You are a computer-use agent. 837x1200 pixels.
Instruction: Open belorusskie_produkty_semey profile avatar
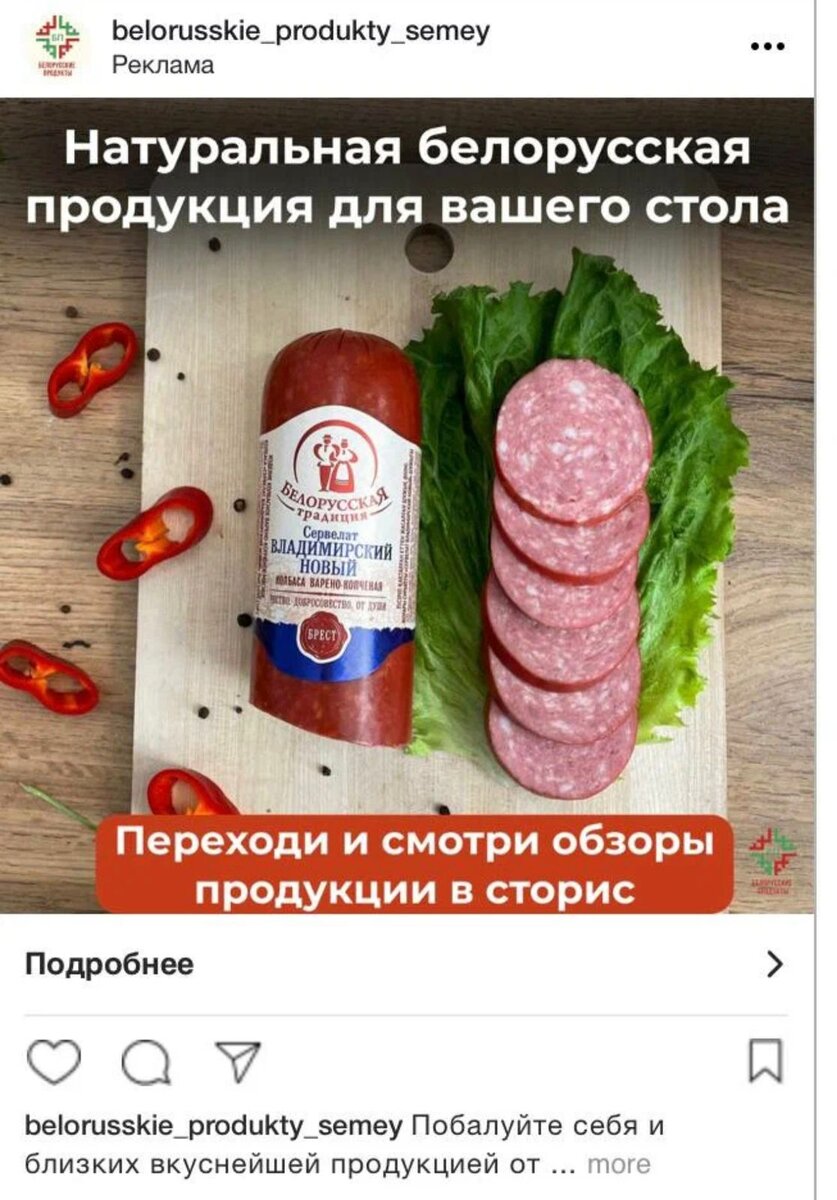point(57,46)
